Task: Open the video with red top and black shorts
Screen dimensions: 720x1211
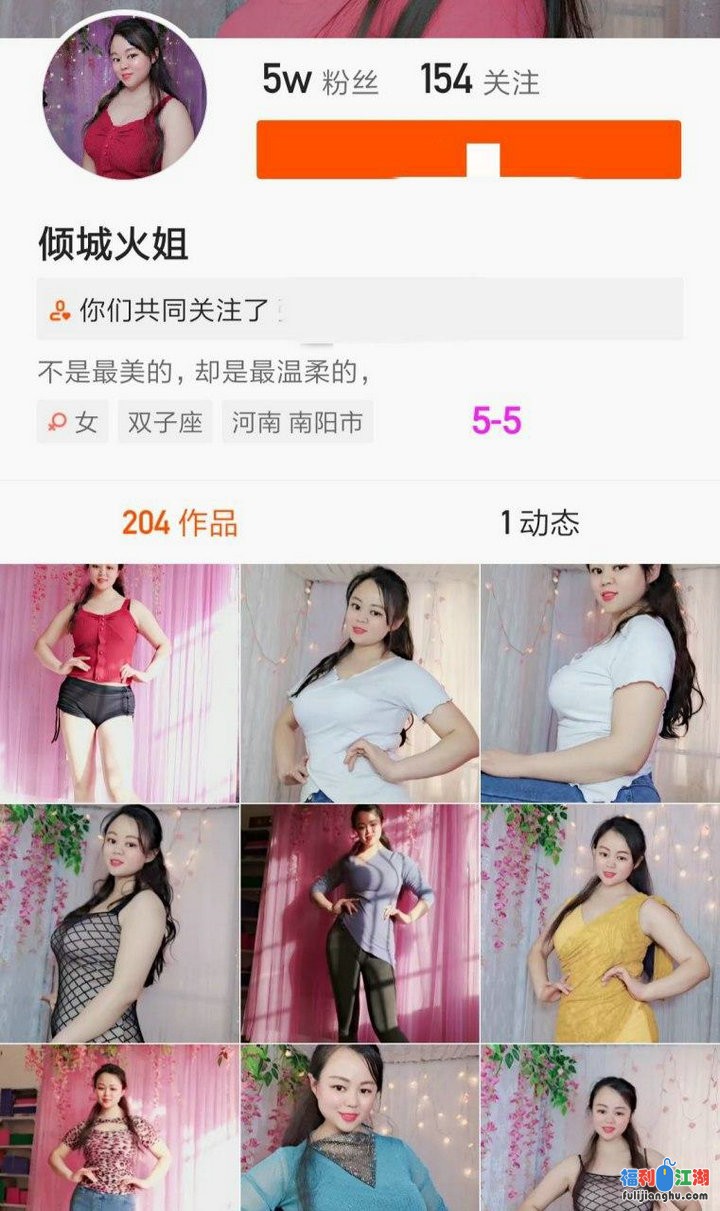Action: (119, 683)
